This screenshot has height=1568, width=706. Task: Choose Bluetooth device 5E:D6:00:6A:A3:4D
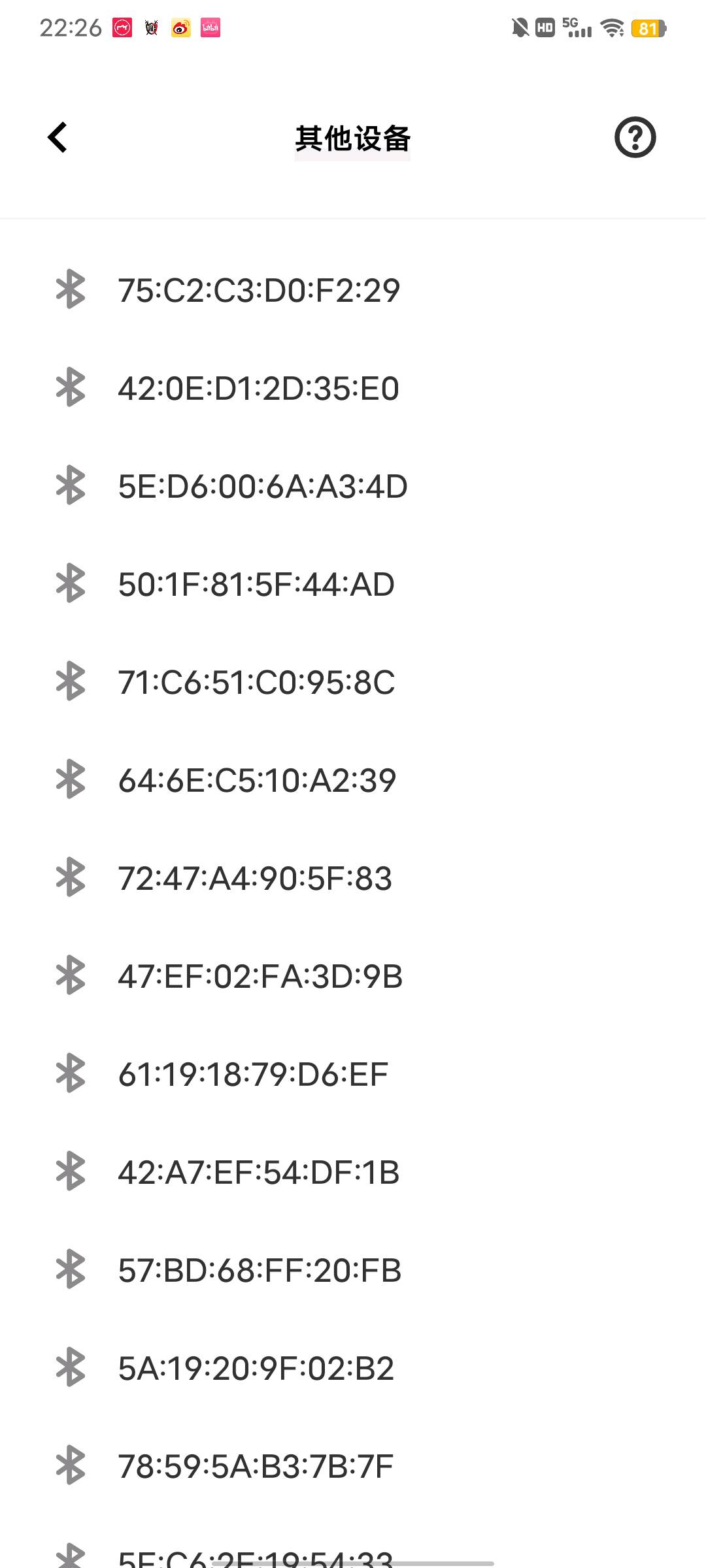(x=353, y=485)
